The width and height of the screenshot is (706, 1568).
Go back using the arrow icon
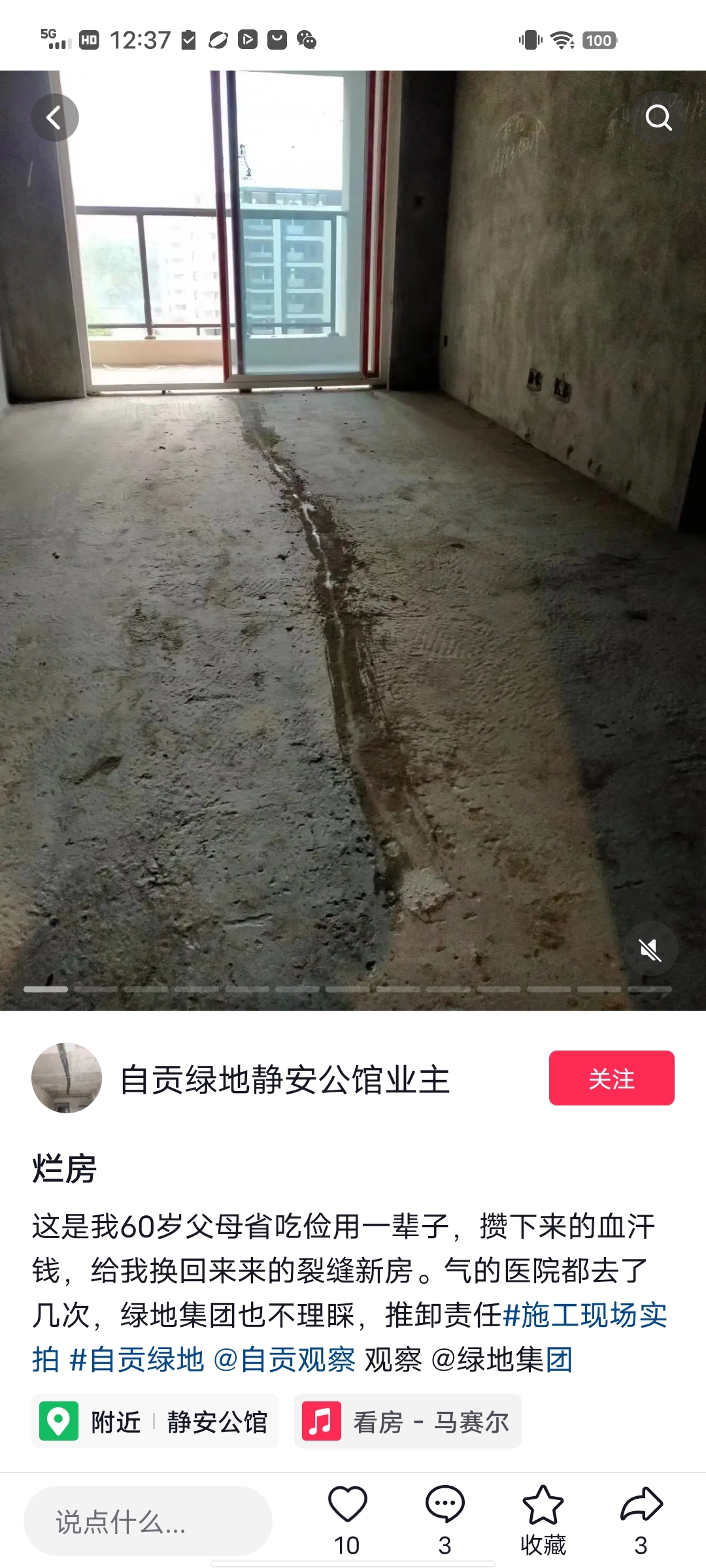pyautogui.click(x=55, y=118)
